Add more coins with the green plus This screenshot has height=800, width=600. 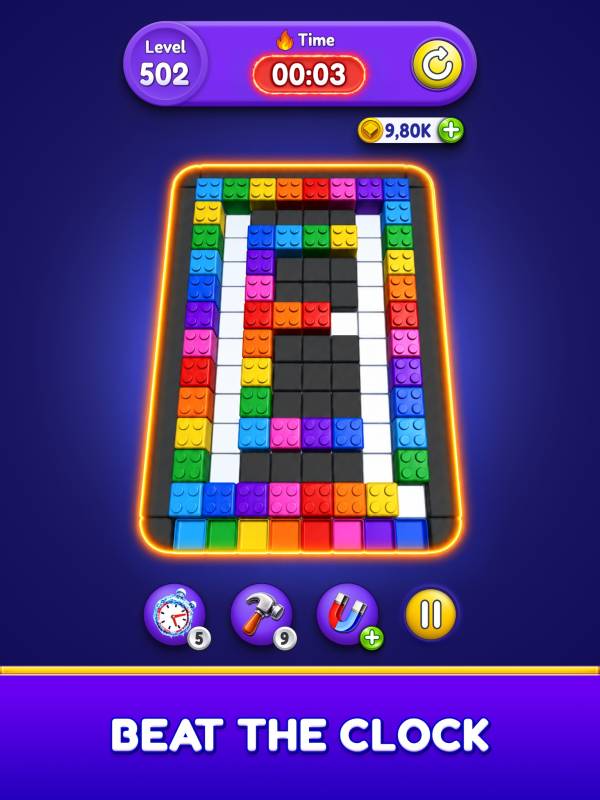452,131
